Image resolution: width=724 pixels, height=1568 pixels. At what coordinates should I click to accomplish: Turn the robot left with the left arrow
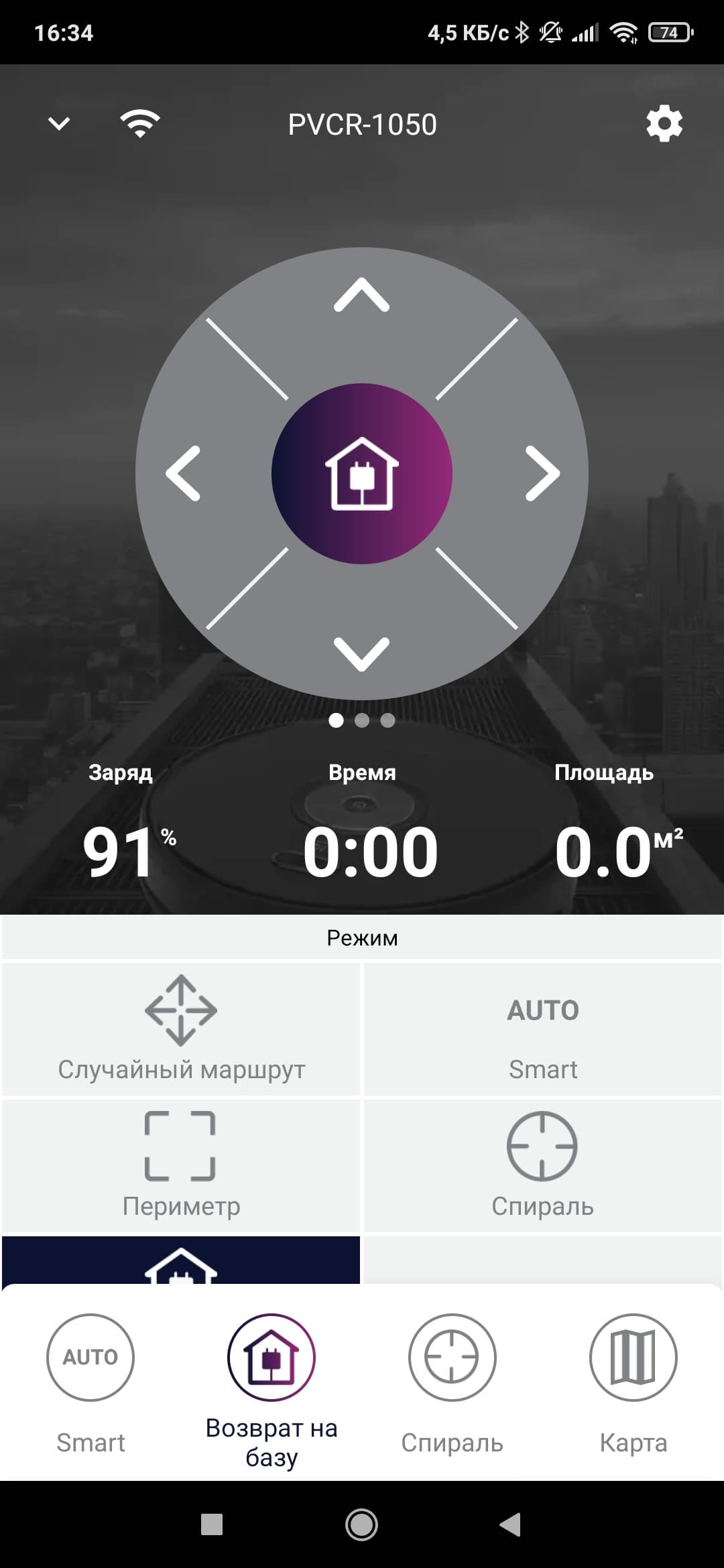coord(184,474)
